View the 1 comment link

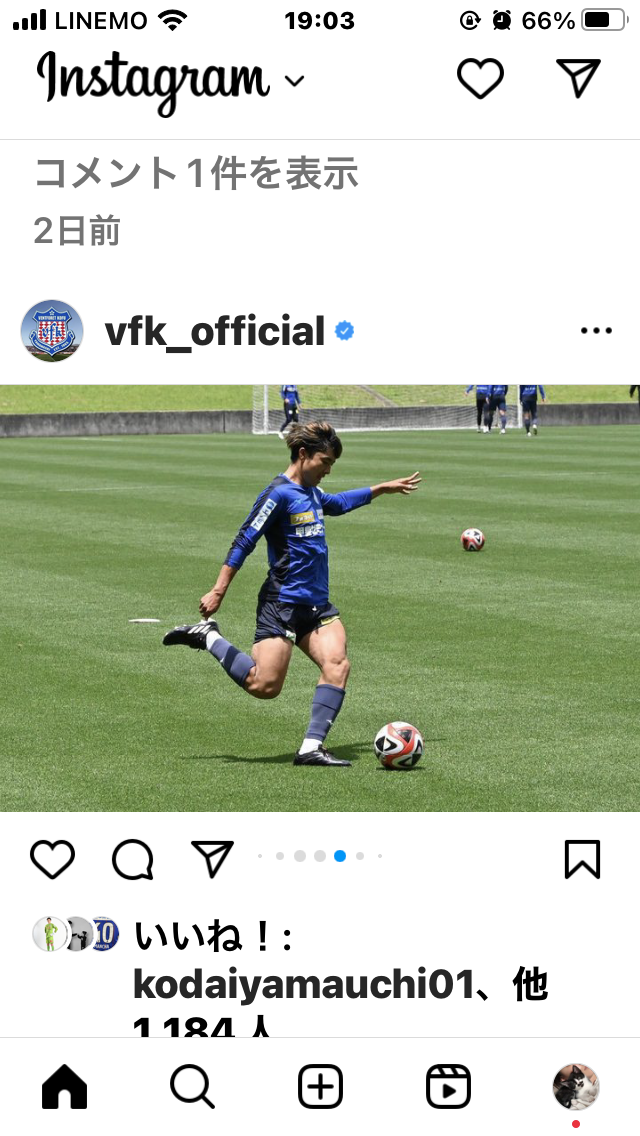196,174
